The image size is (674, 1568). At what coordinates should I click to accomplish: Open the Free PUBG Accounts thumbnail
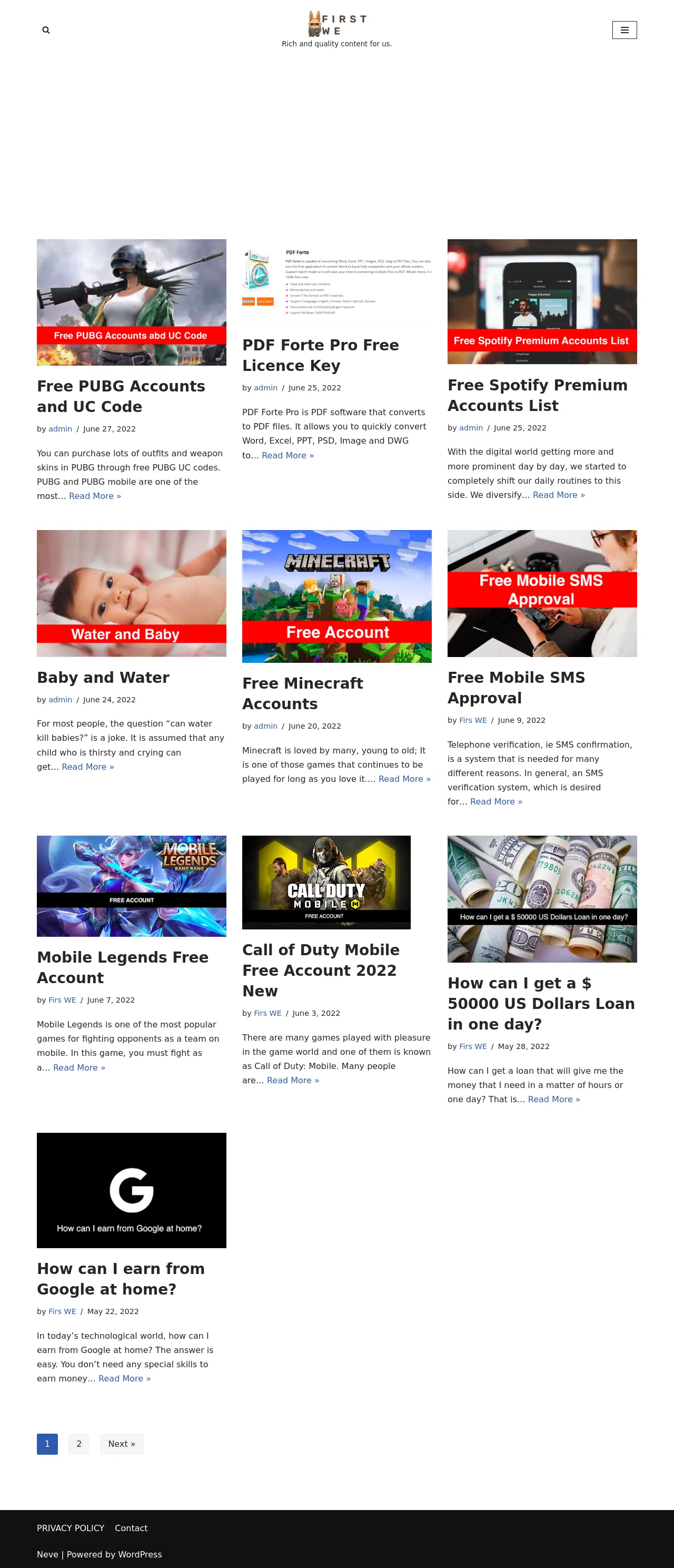click(132, 302)
